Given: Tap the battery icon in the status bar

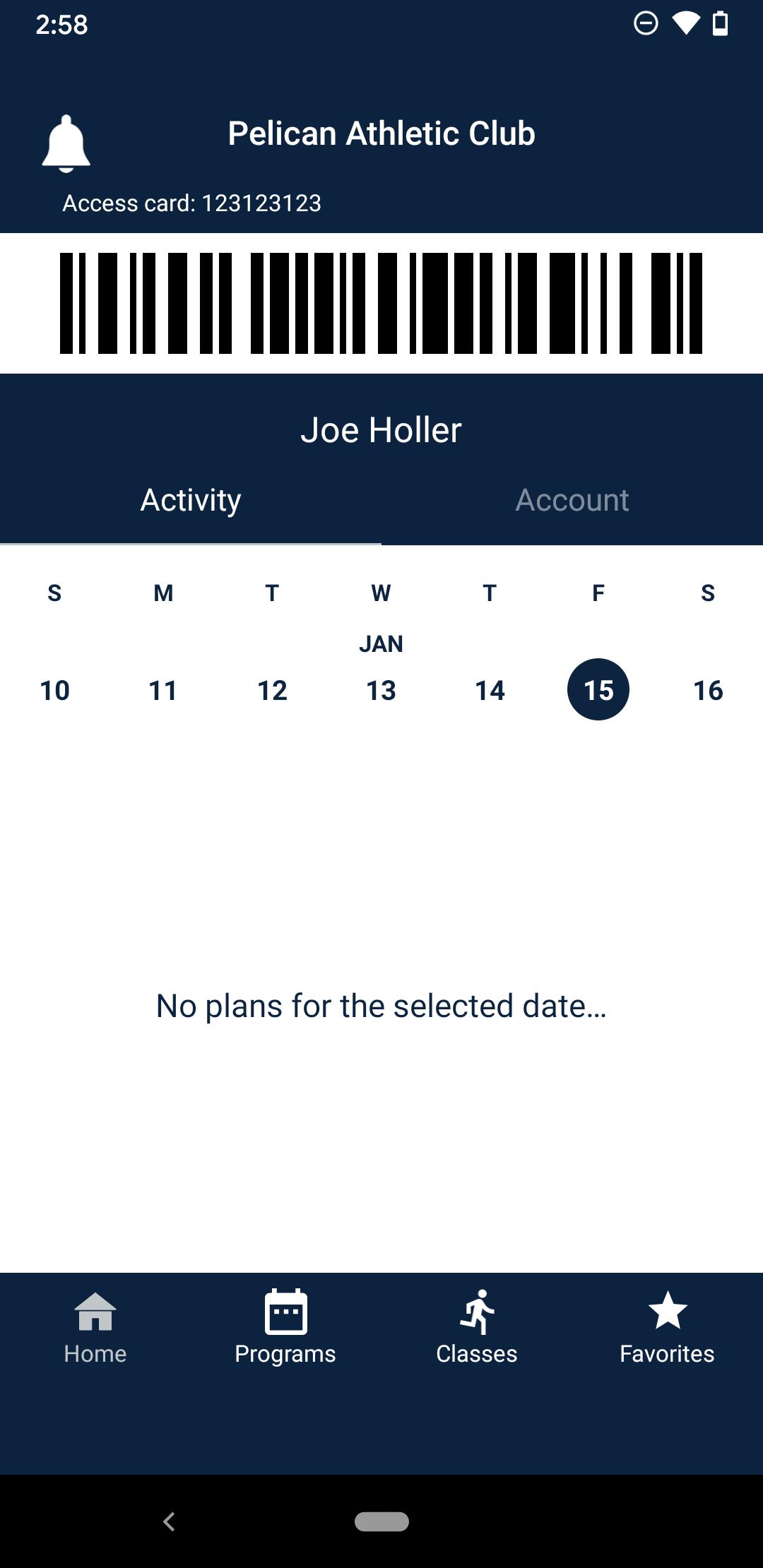Looking at the screenshot, I should click(x=720, y=23).
